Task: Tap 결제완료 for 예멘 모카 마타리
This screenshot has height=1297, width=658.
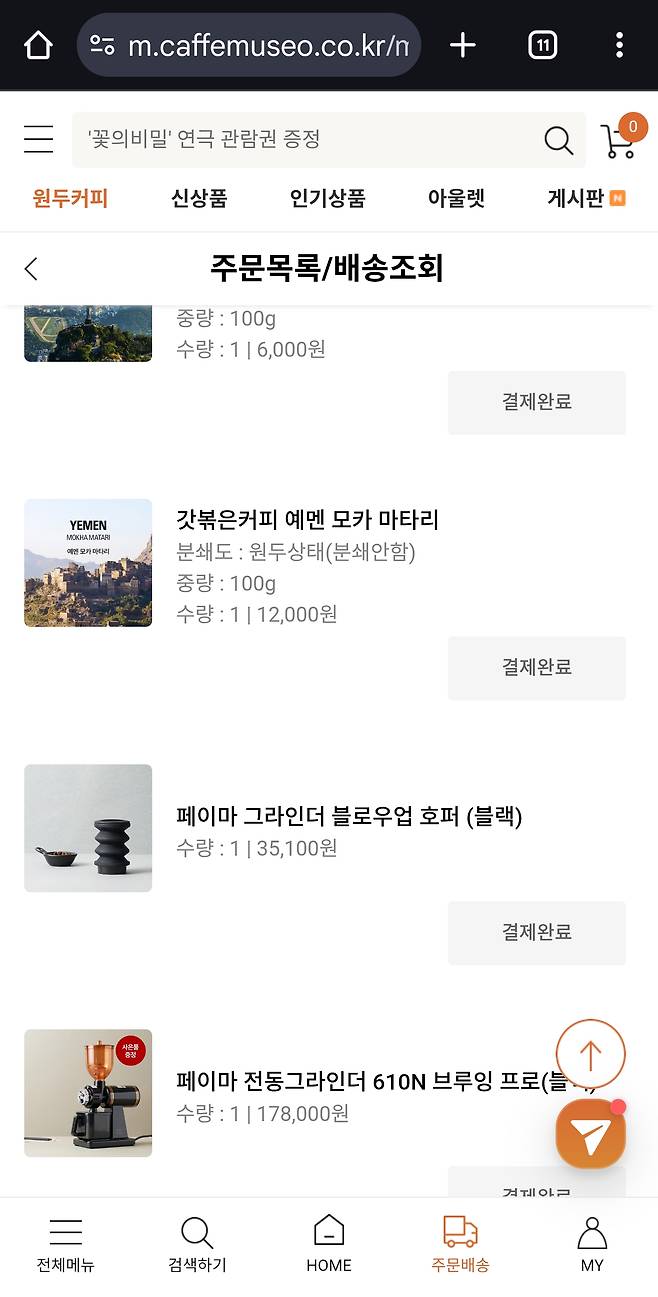Action: coord(536,667)
